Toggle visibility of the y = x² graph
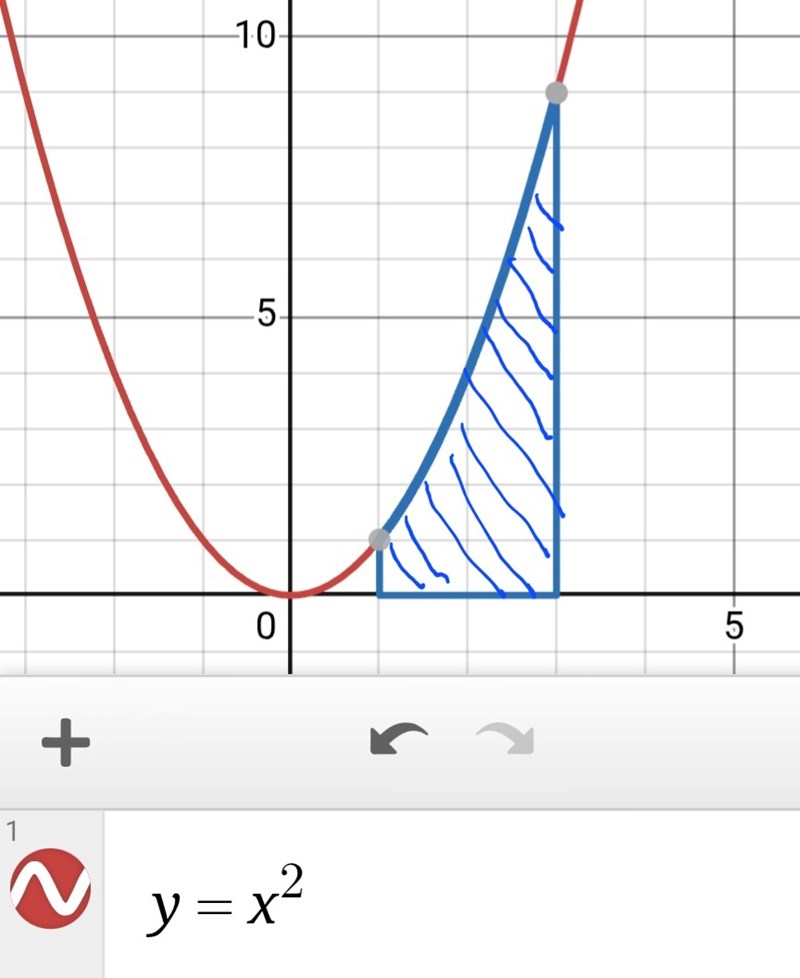Image resolution: width=800 pixels, height=978 pixels. (x=50, y=888)
